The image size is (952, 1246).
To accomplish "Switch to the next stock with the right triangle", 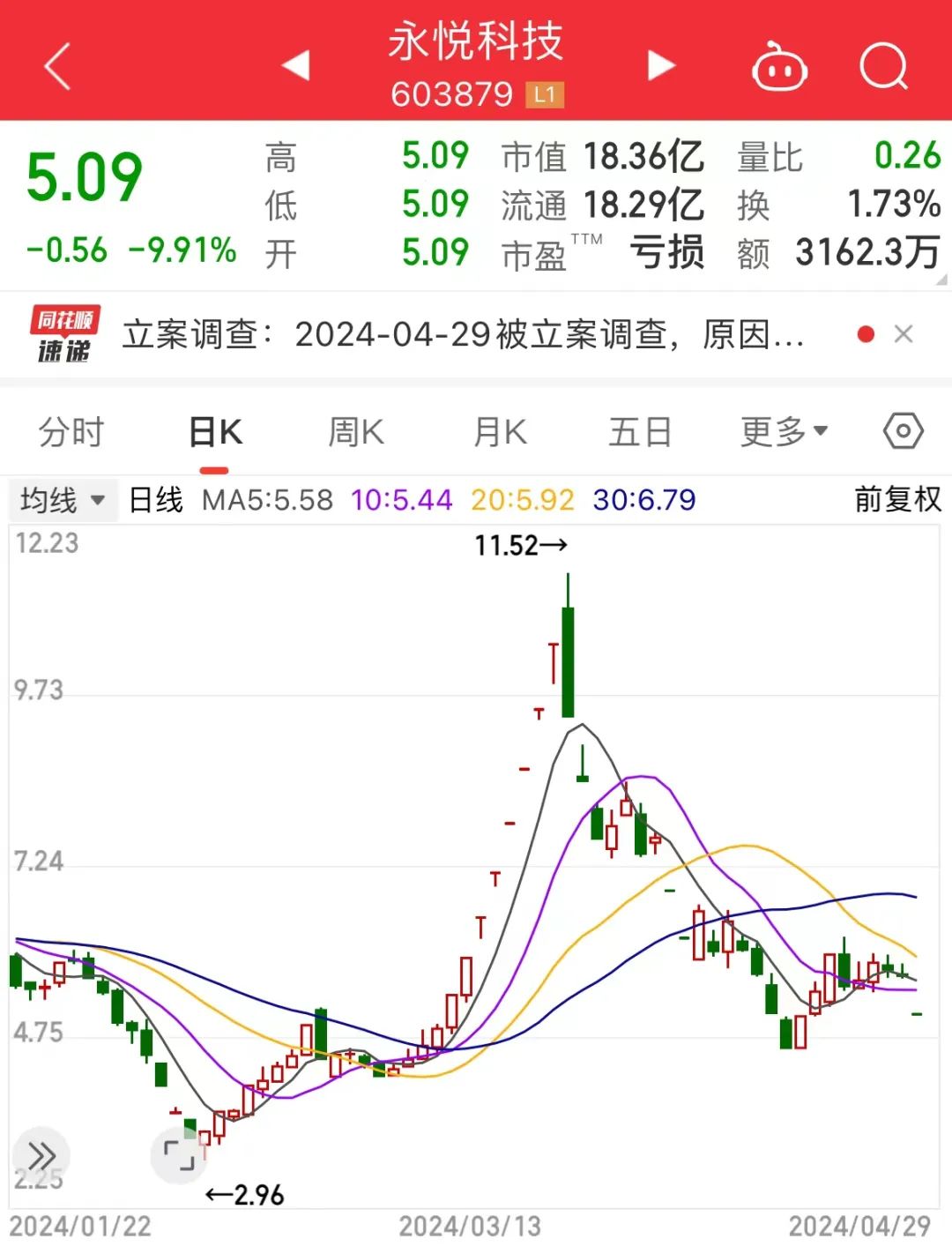I will coord(659,64).
